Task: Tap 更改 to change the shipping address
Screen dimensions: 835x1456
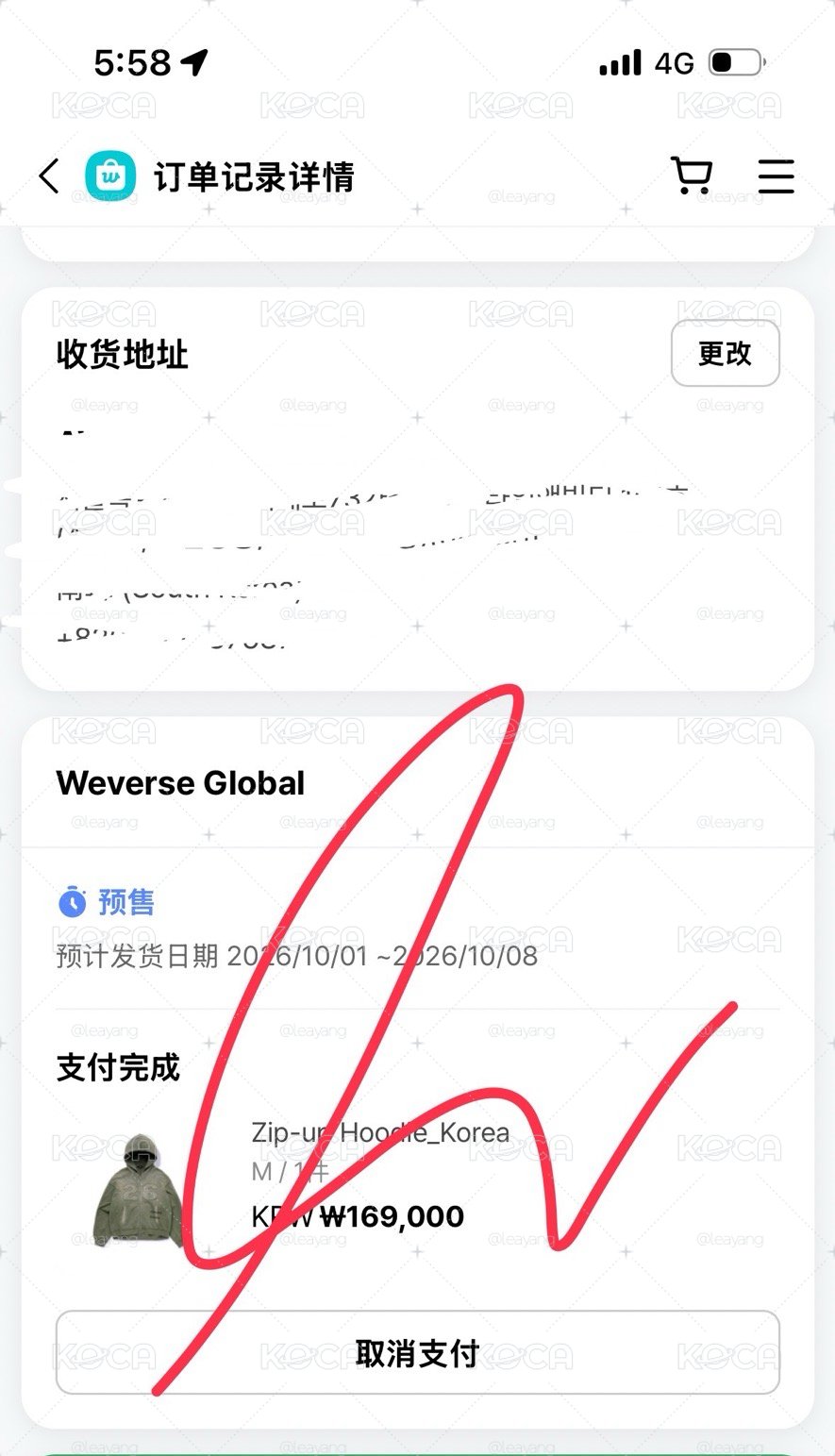Action: [725, 354]
